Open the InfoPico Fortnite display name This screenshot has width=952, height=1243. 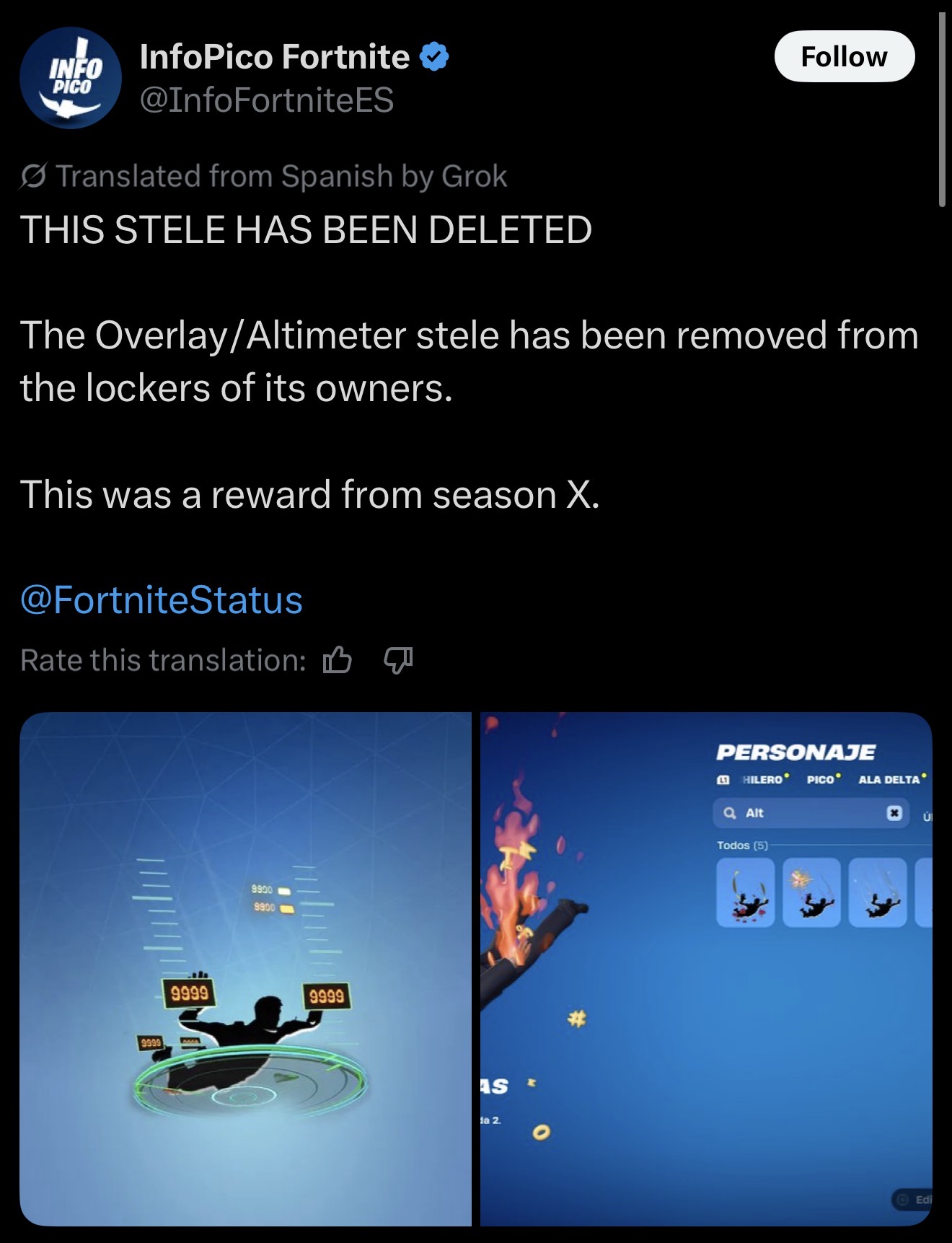(x=274, y=56)
